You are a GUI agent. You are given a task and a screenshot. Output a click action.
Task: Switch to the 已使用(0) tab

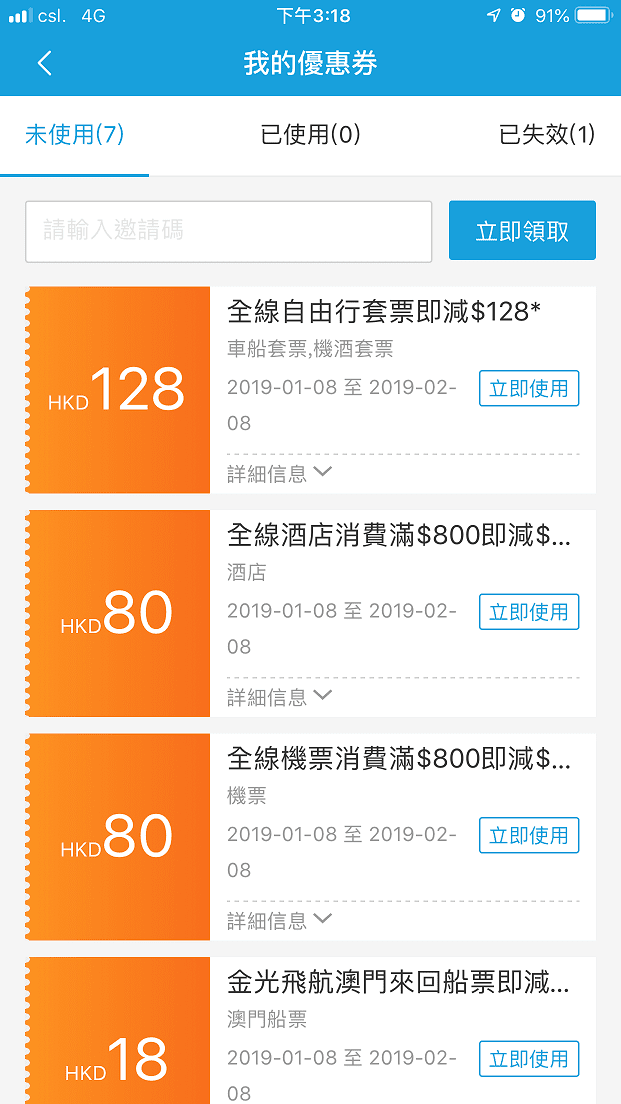click(310, 134)
